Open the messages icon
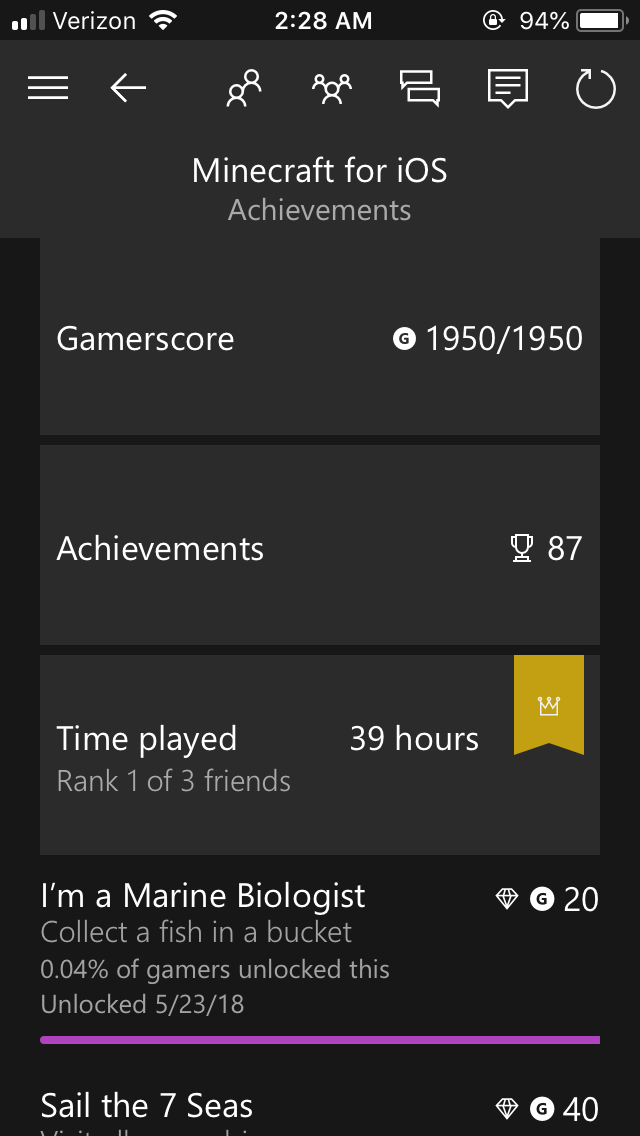The width and height of the screenshot is (640, 1136). (420, 89)
